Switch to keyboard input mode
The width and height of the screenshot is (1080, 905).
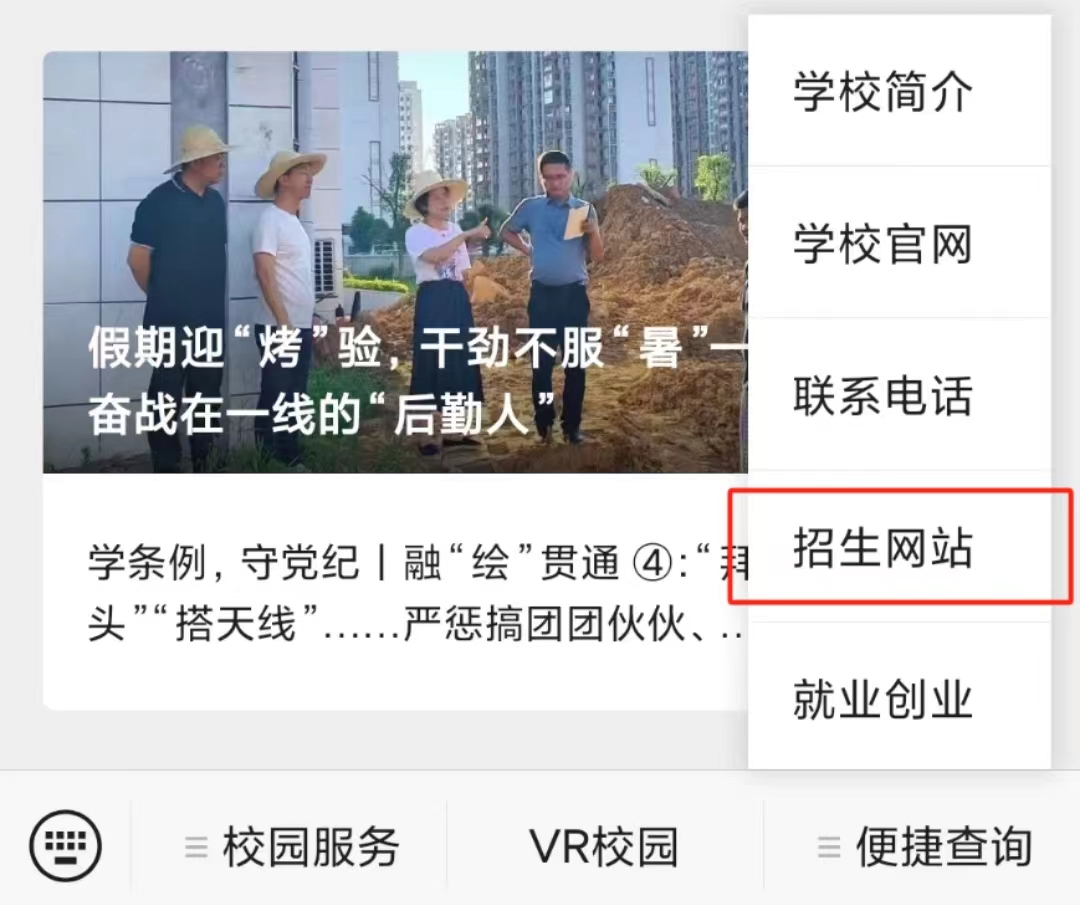coord(66,847)
